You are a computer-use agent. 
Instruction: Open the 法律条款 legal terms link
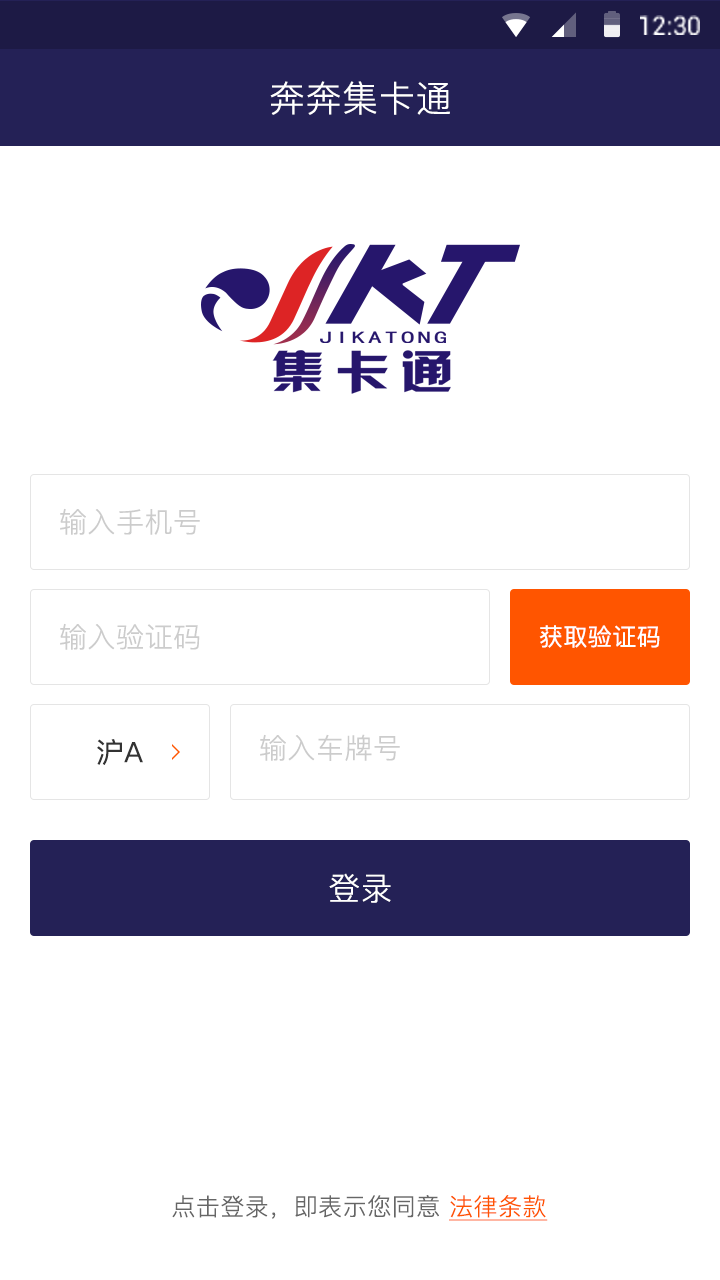497,1207
